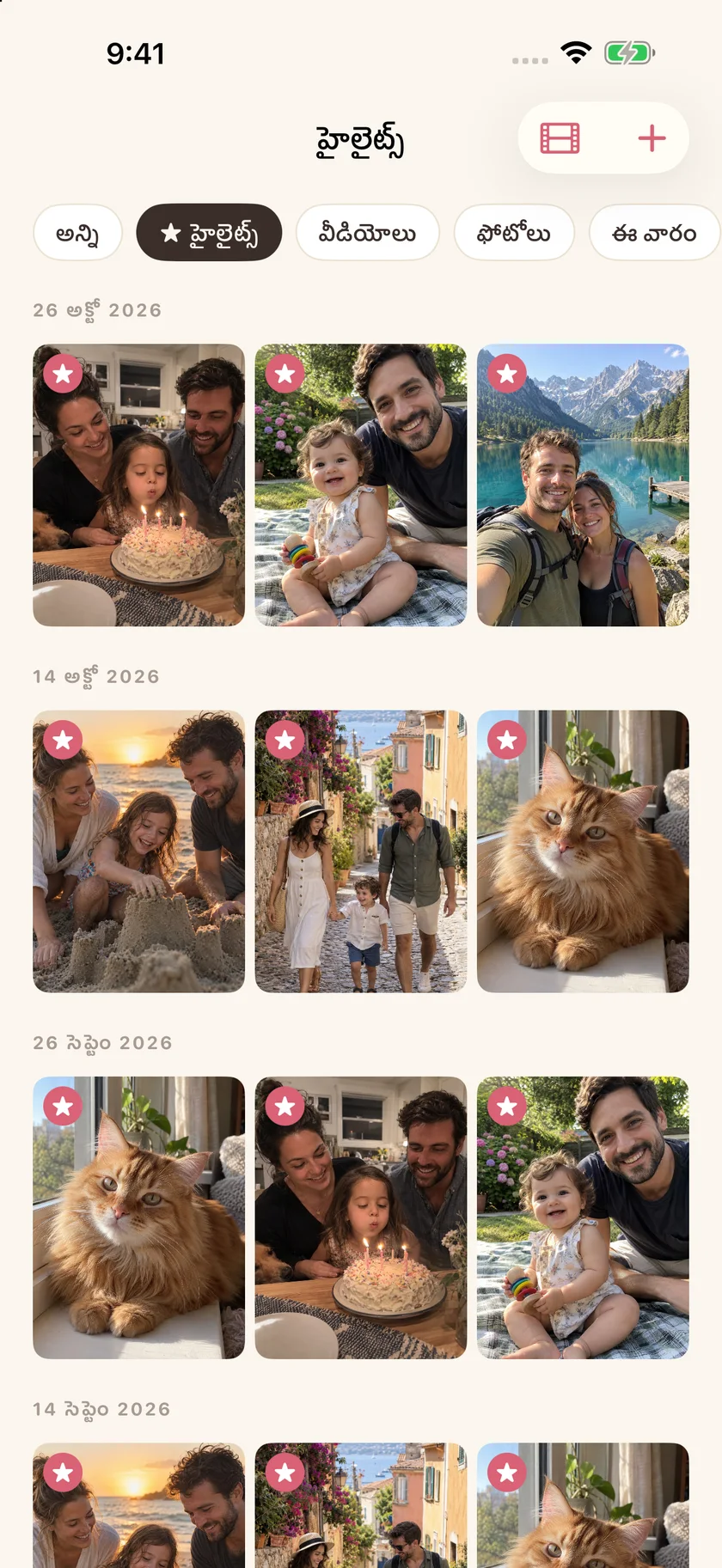The image size is (722, 1568).
Task: Open sandcastle photo under 14 సెప్టెం 2026
Action: click(138, 1505)
